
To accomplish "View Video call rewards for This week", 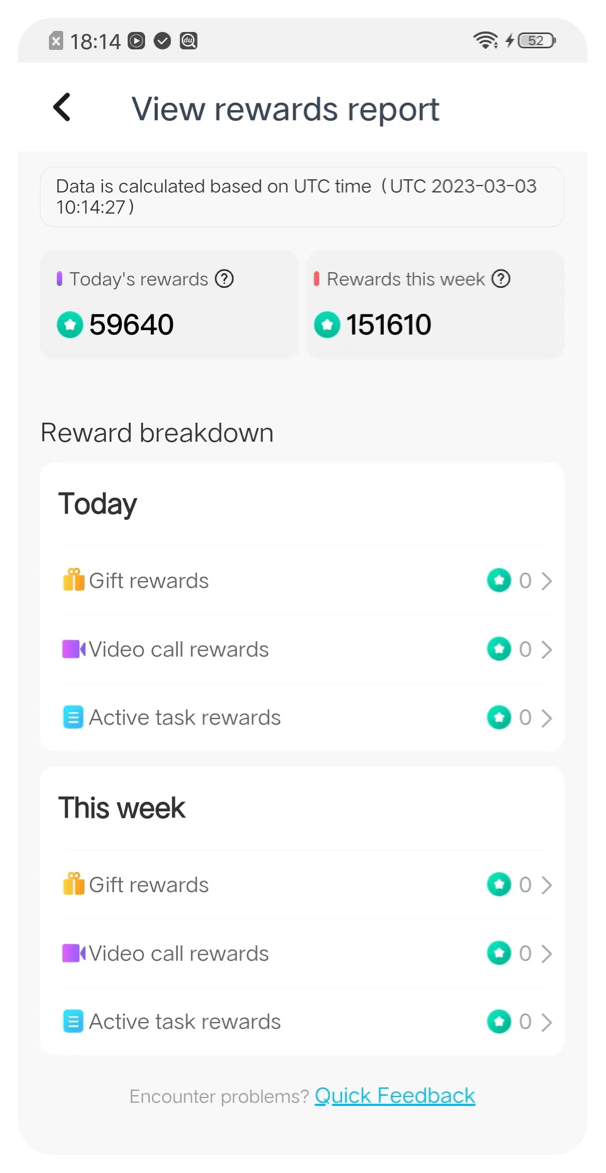I will pos(302,953).
